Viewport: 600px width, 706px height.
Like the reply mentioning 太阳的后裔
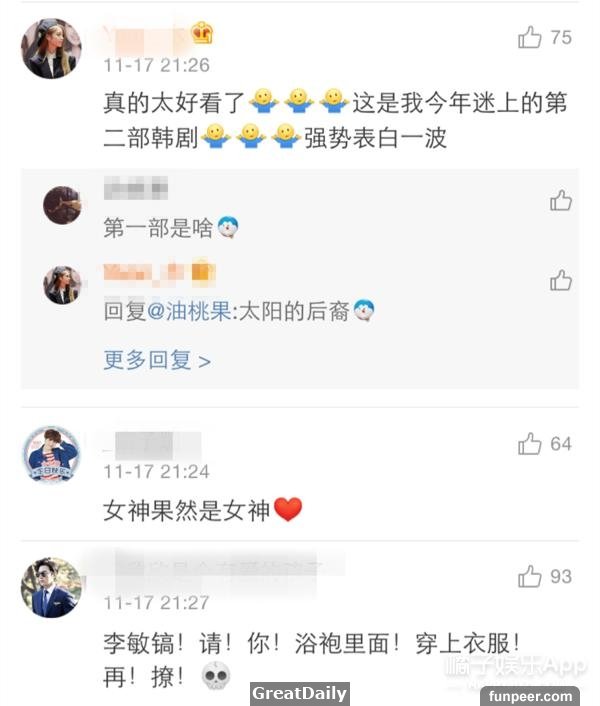point(560,281)
